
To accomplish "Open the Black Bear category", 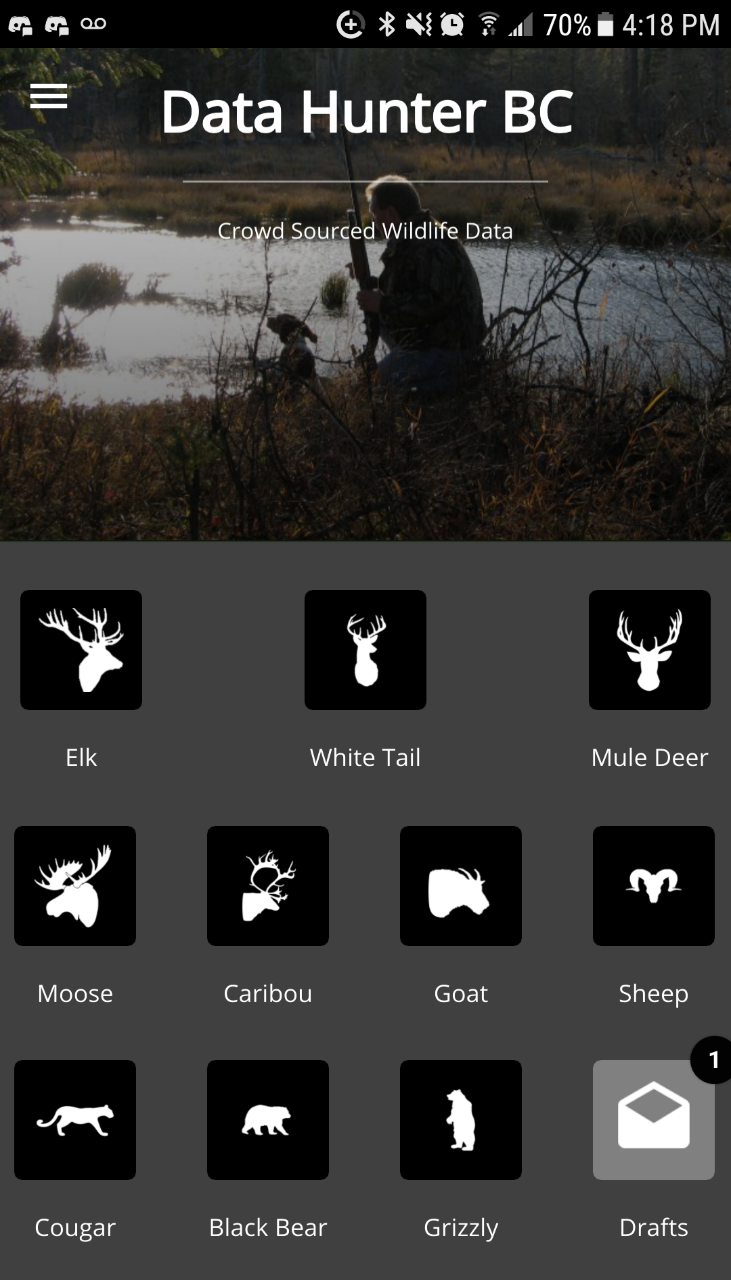I will point(268,1120).
